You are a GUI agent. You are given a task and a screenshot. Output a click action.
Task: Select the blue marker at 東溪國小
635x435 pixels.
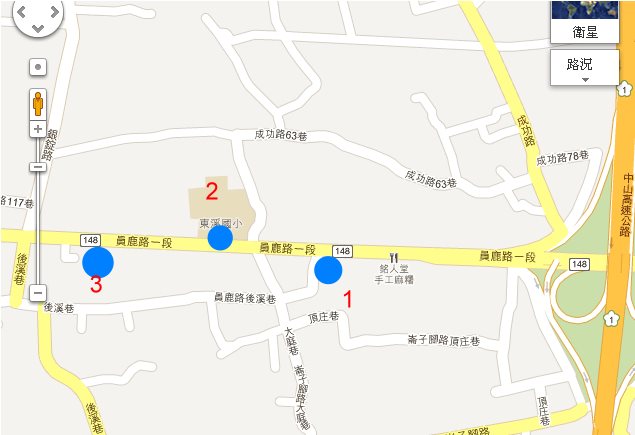pyautogui.click(x=220, y=237)
